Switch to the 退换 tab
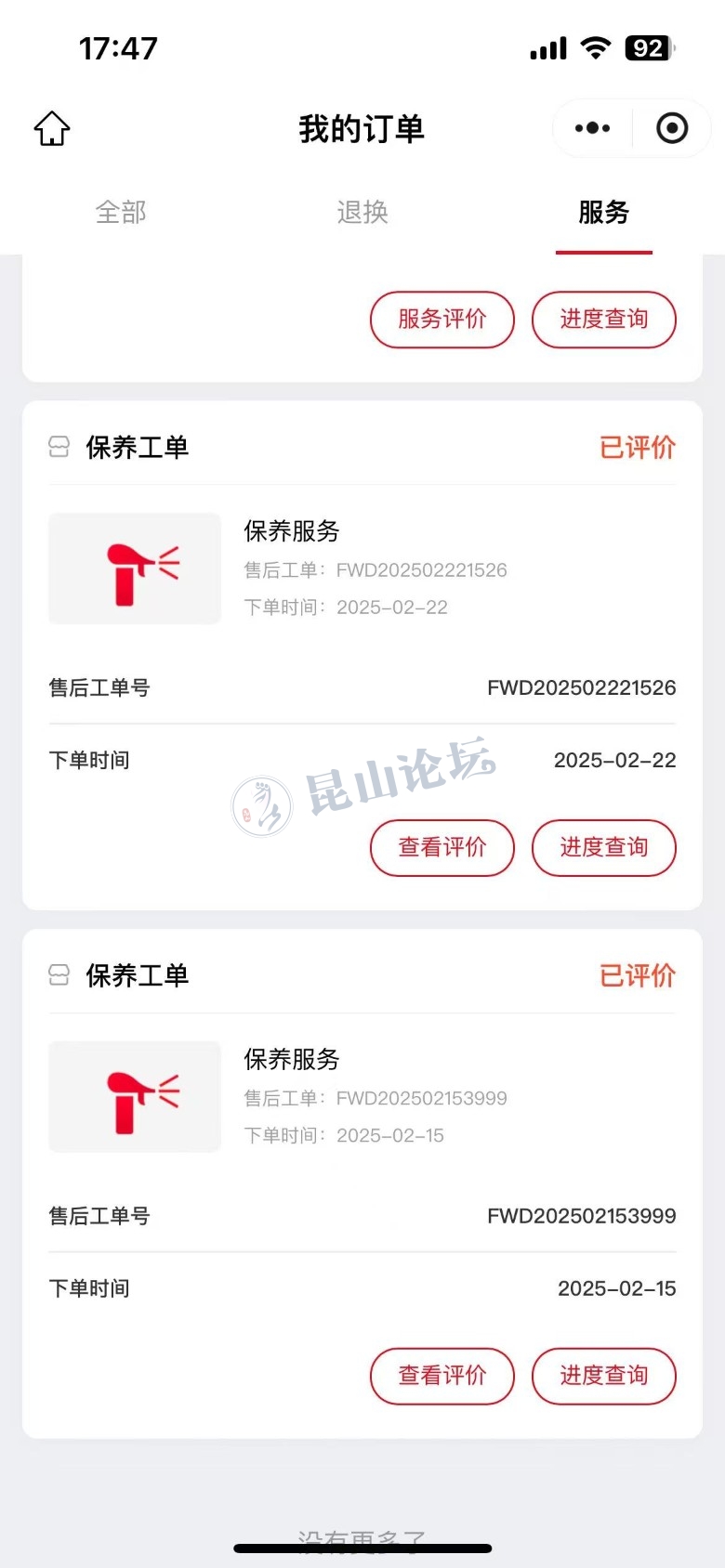This screenshot has width=725, height=1568. pyautogui.click(x=362, y=213)
